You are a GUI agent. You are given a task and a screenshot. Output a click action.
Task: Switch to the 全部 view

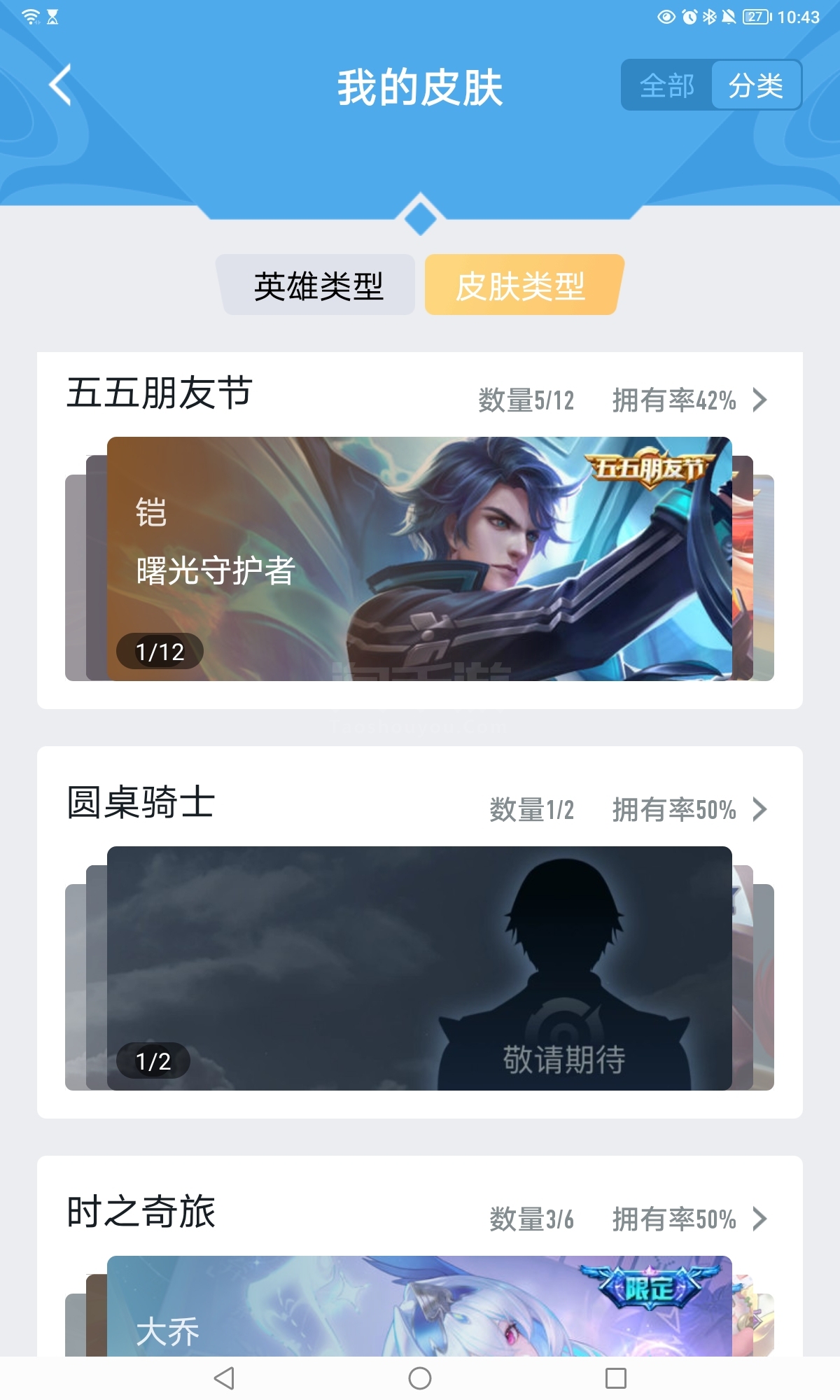(666, 85)
